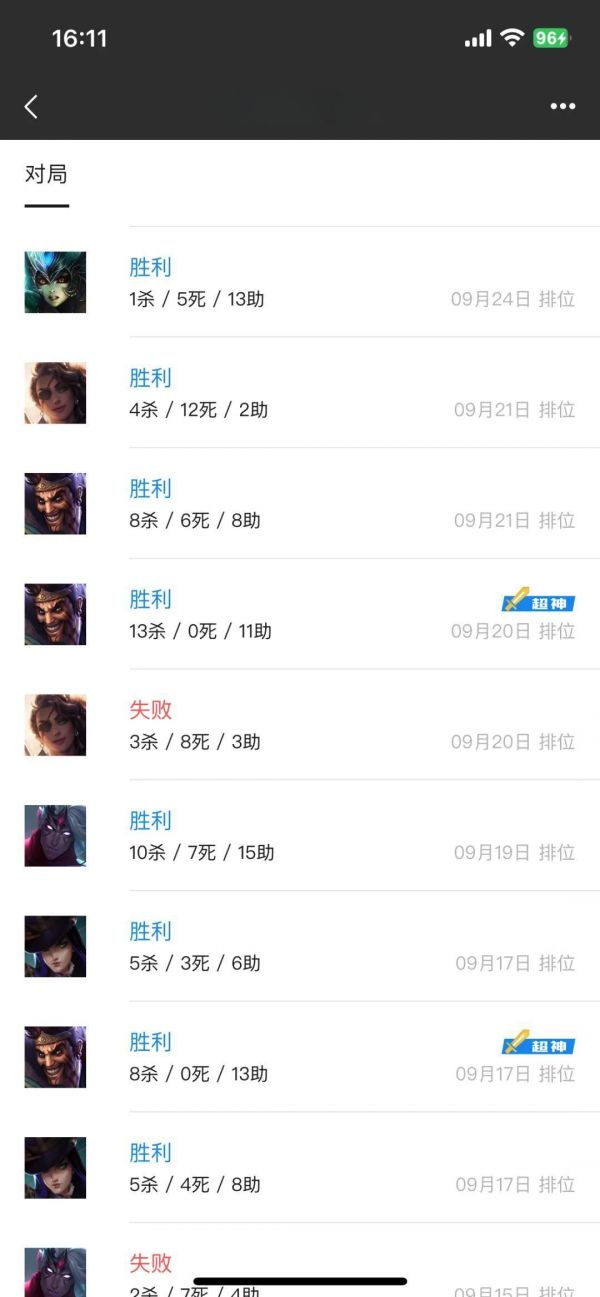
Task: Open the 5杀 / 4死 / 8助 match
Action: [x=300, y=1168]
